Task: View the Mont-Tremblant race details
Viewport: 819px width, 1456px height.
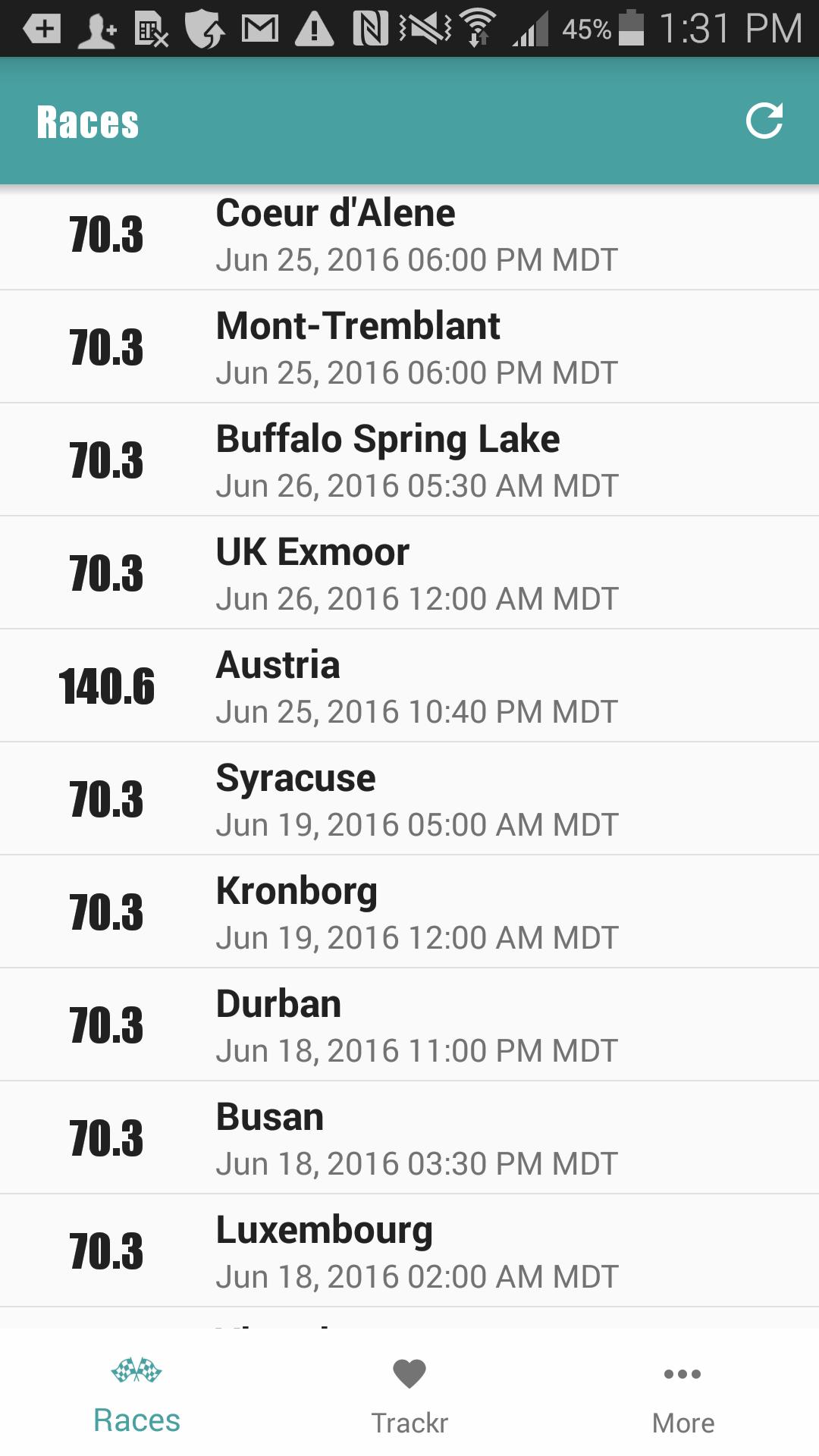Action: click(409, 347)
